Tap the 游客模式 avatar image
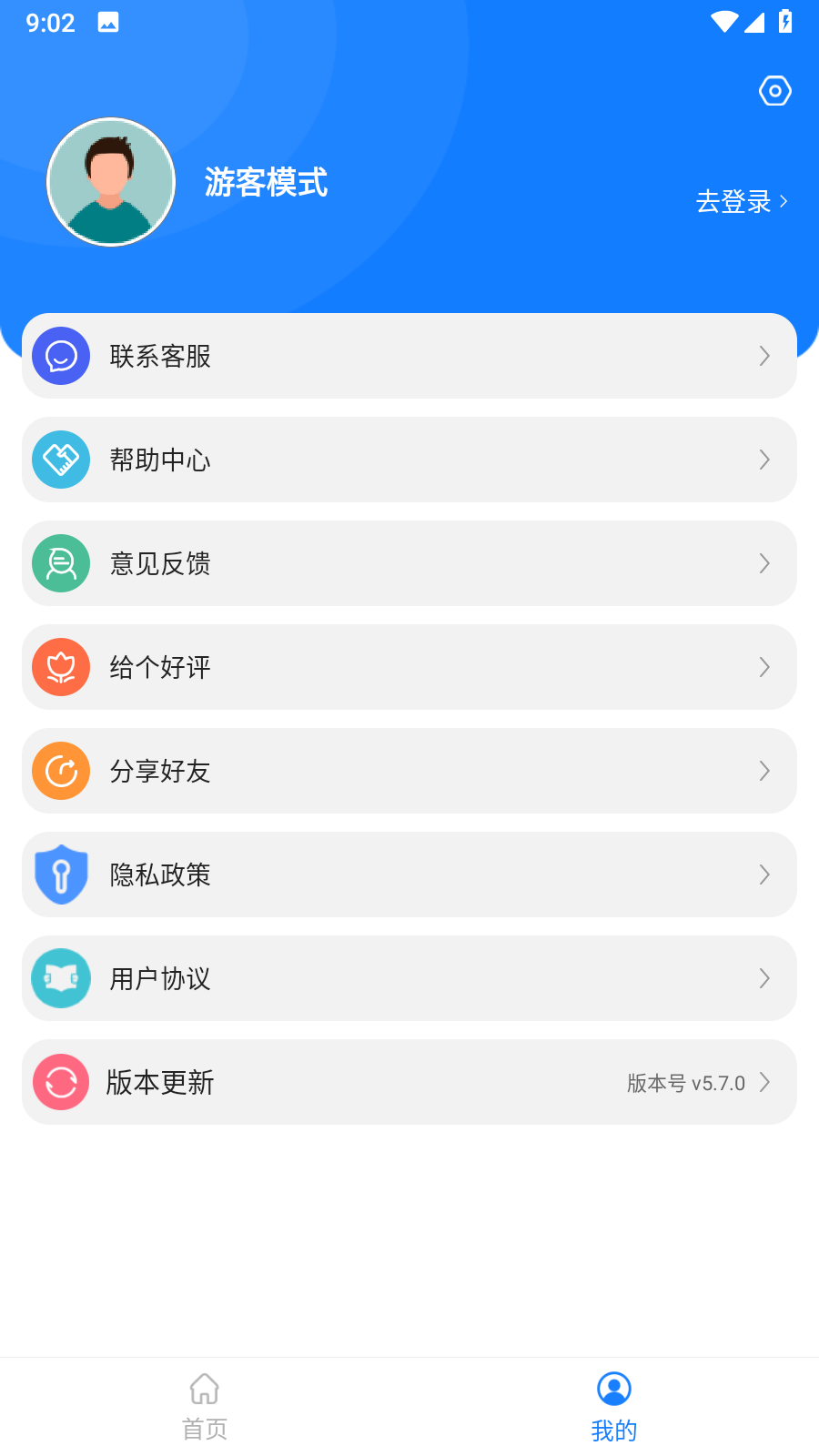 110,182
